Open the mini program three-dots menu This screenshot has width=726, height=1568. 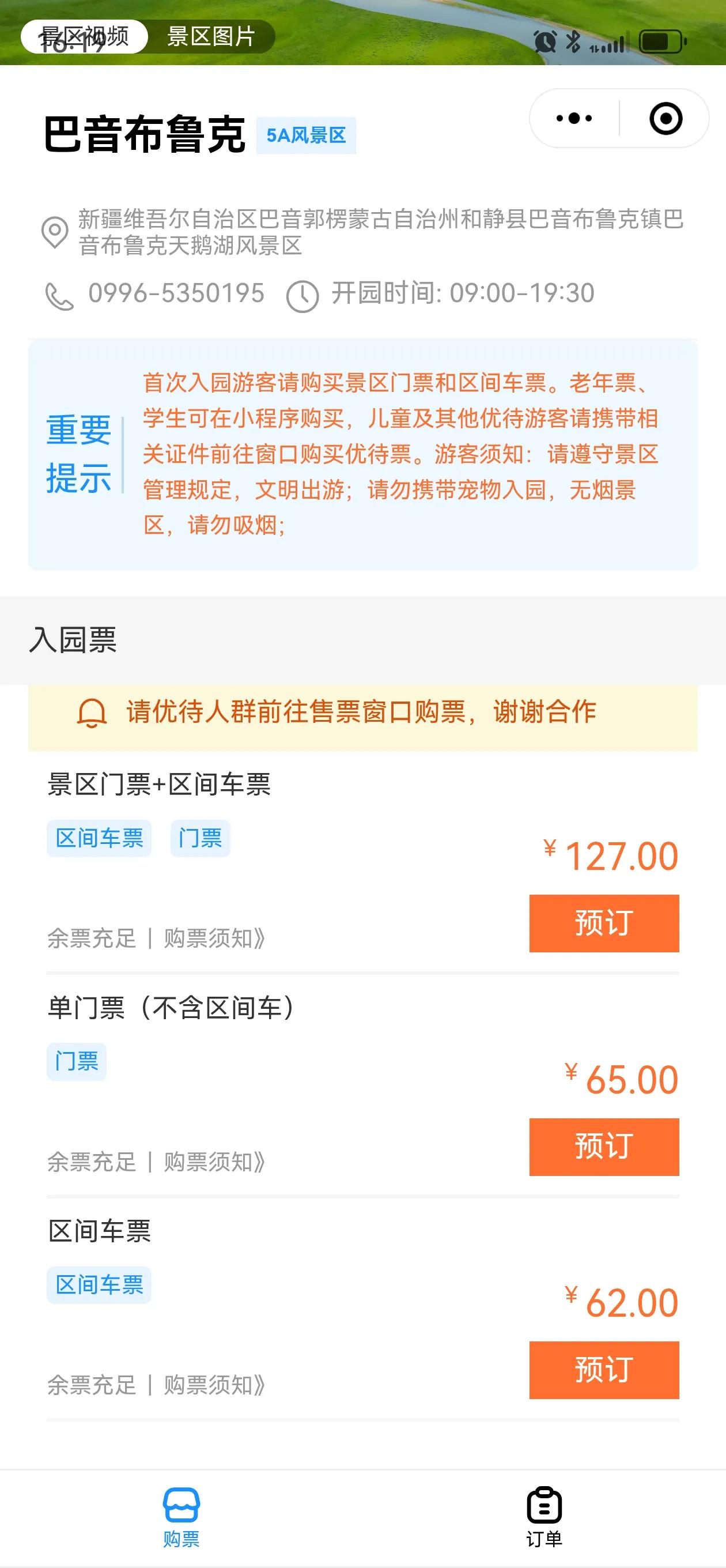pos(574,118)
